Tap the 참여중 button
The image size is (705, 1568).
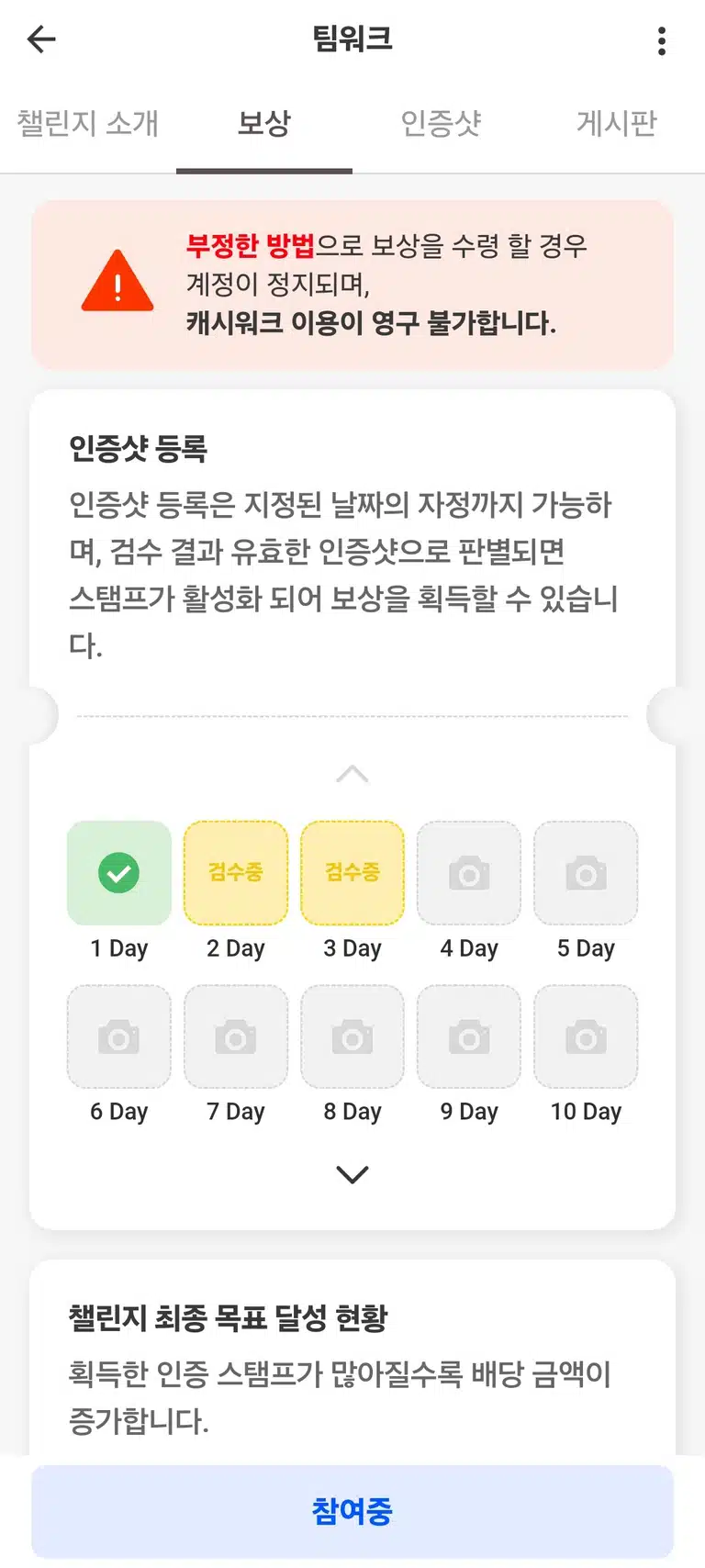pyautogui.click(x=352, y=1511)
